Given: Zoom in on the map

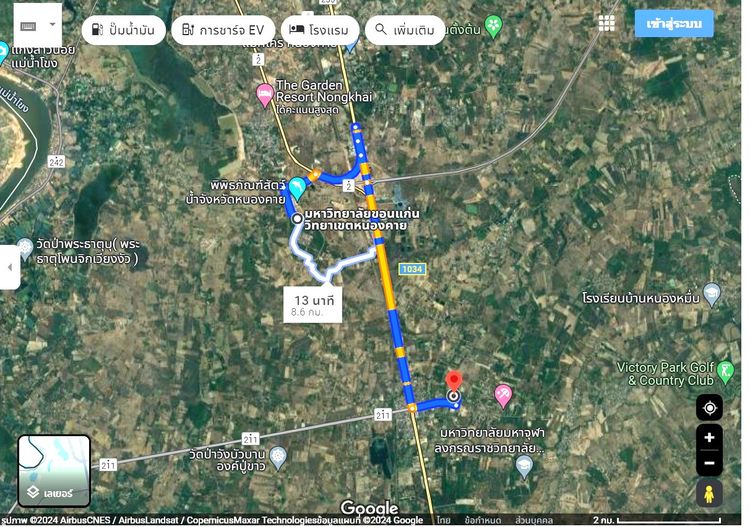Looking at the screenshot, I should coord(709,437).
